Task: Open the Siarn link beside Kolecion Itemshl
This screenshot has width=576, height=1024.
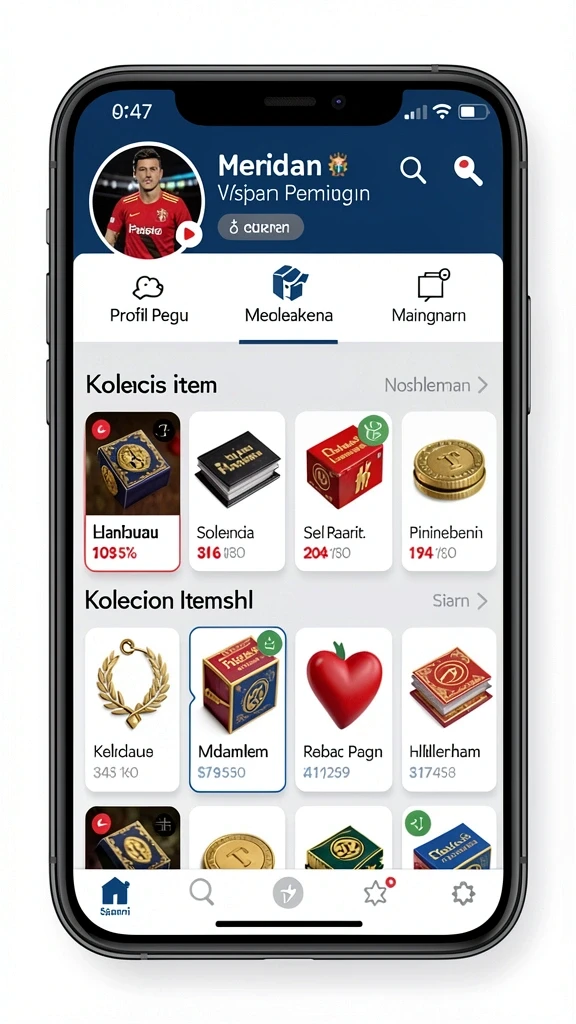Action: (460, 601)
